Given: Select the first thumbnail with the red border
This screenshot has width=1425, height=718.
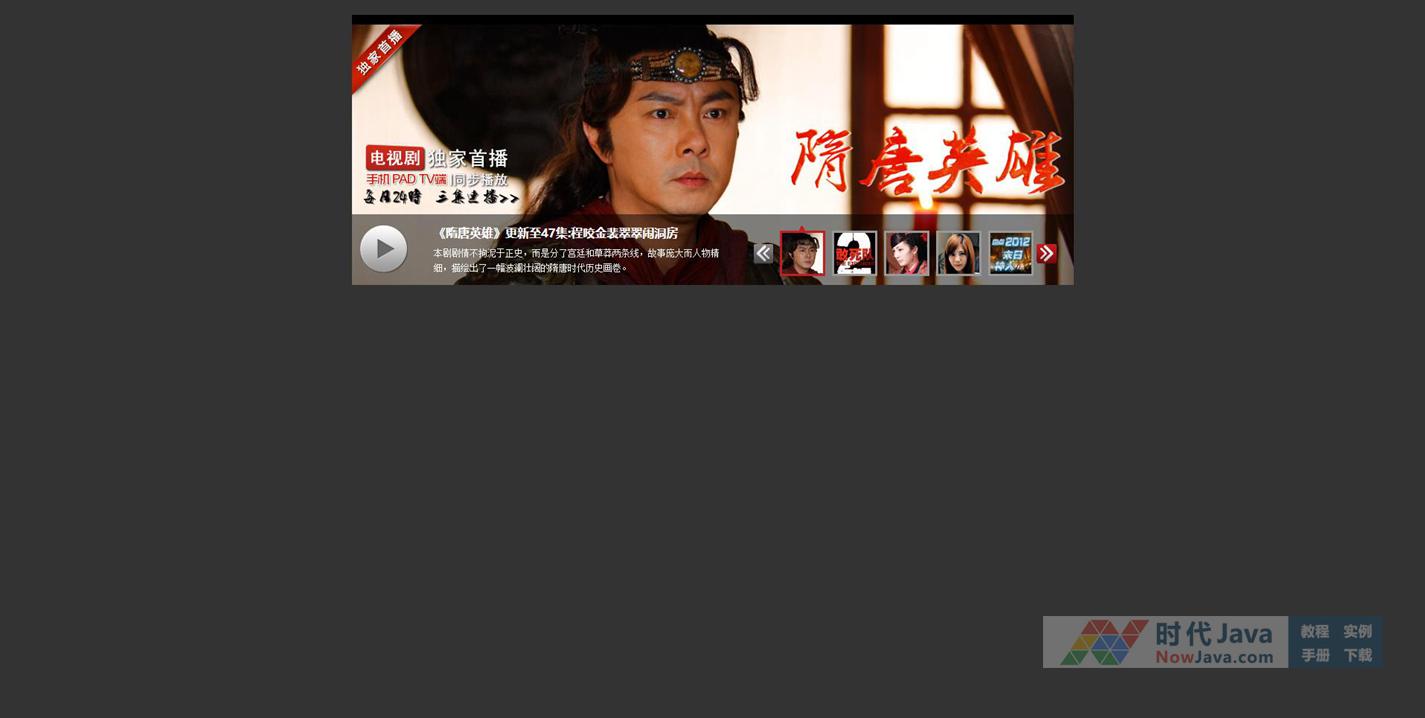Looking at the screenshot, I should pos(802,253).
